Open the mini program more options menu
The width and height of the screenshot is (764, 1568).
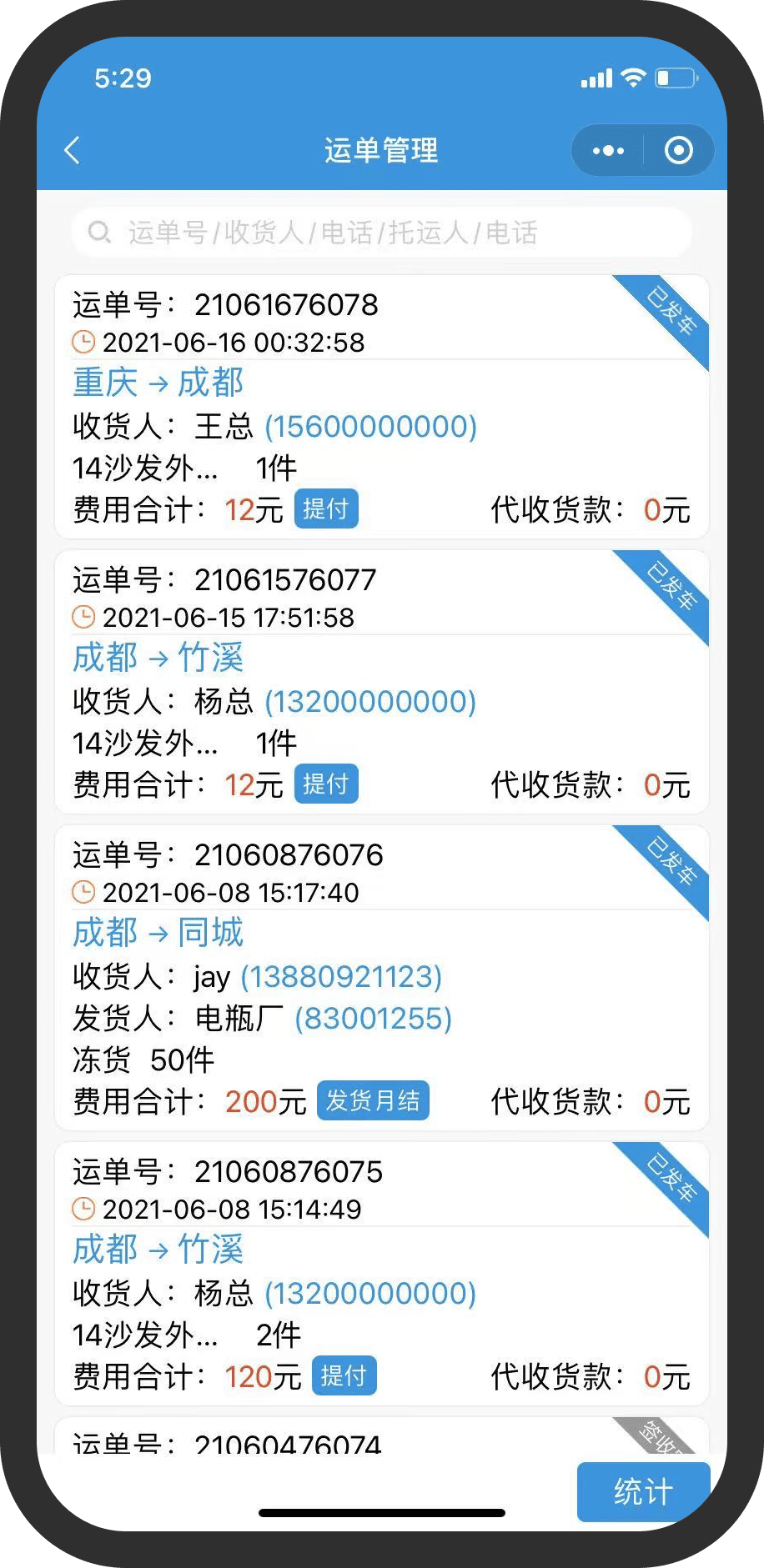click(x=608, y=151)
